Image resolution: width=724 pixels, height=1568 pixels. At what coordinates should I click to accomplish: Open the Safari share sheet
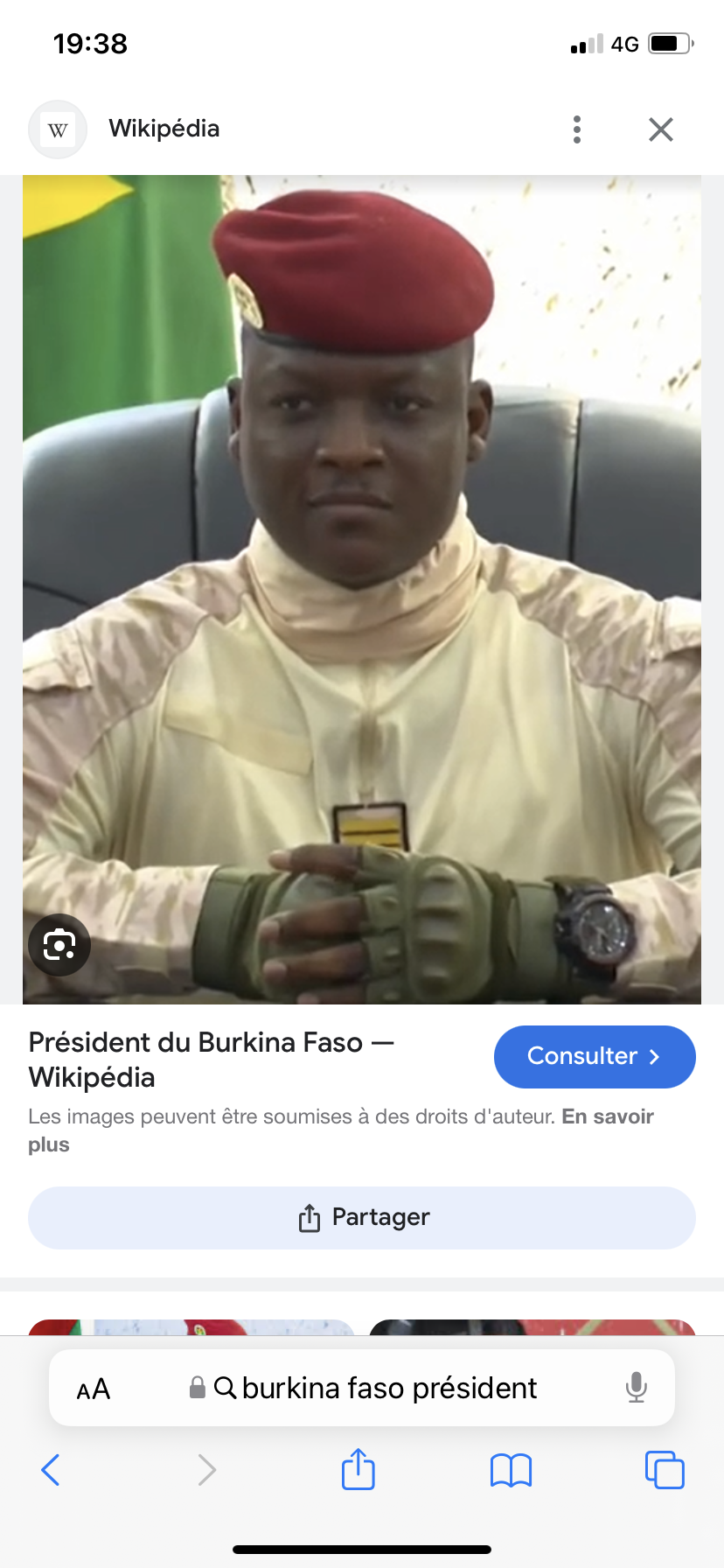point(358,1470)
